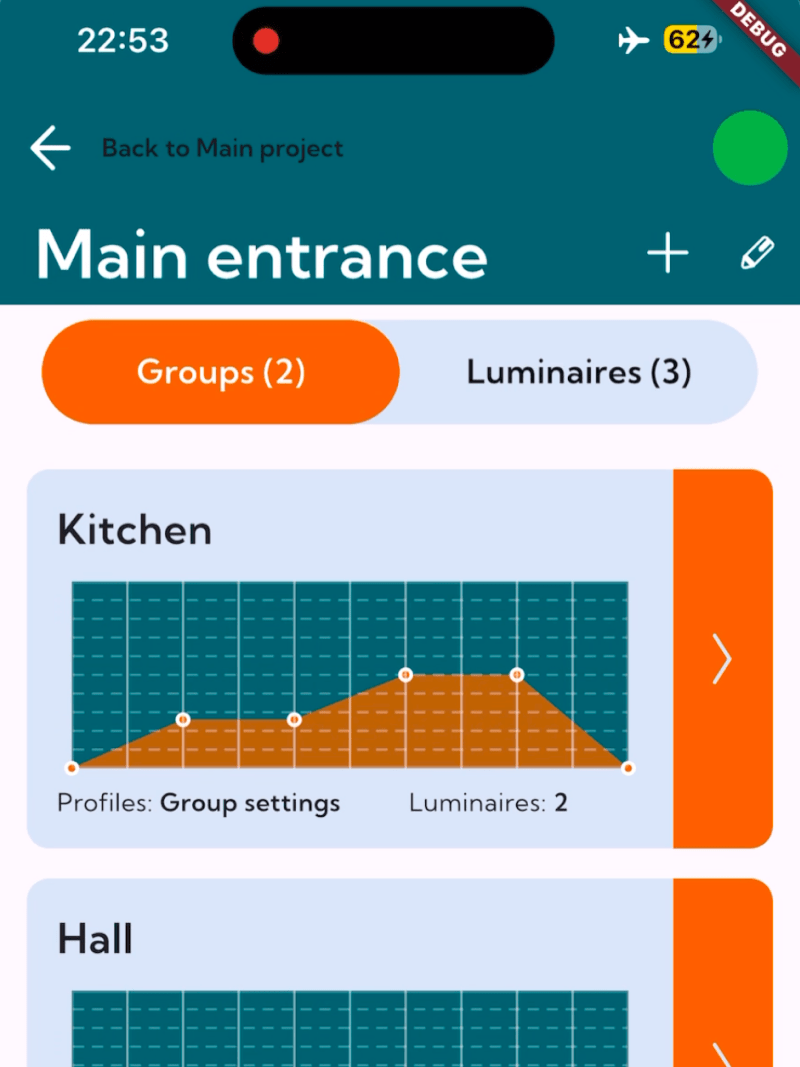The height and width of the screenshot is (1067, 800).
Task: Open the green status circle at top right
Action: pyautogui.click(x=749, y=148)
